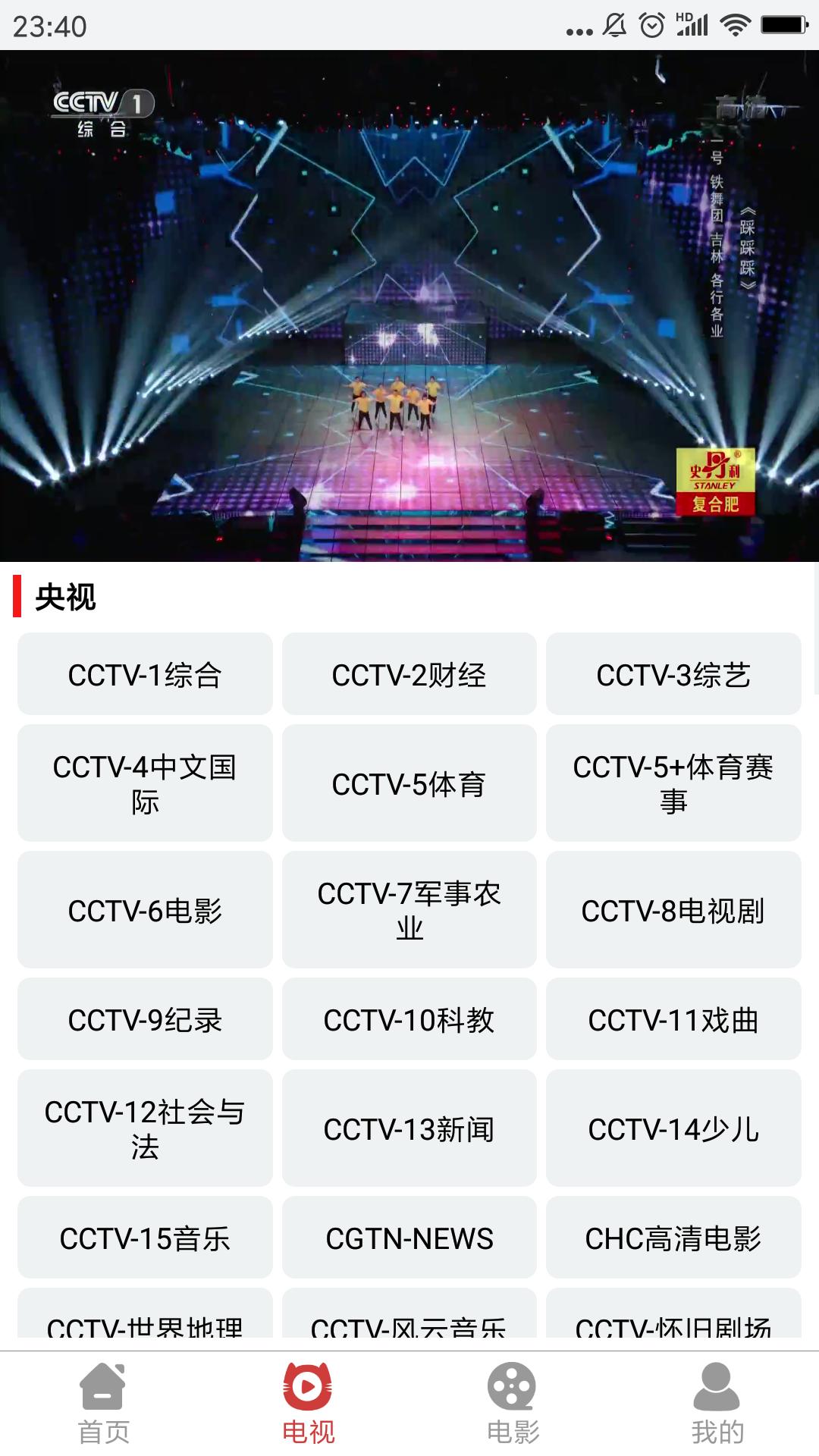The image size is (819, 1456).
Task: Watch the CCTV-5体育 channel
Action: (409, 783)
